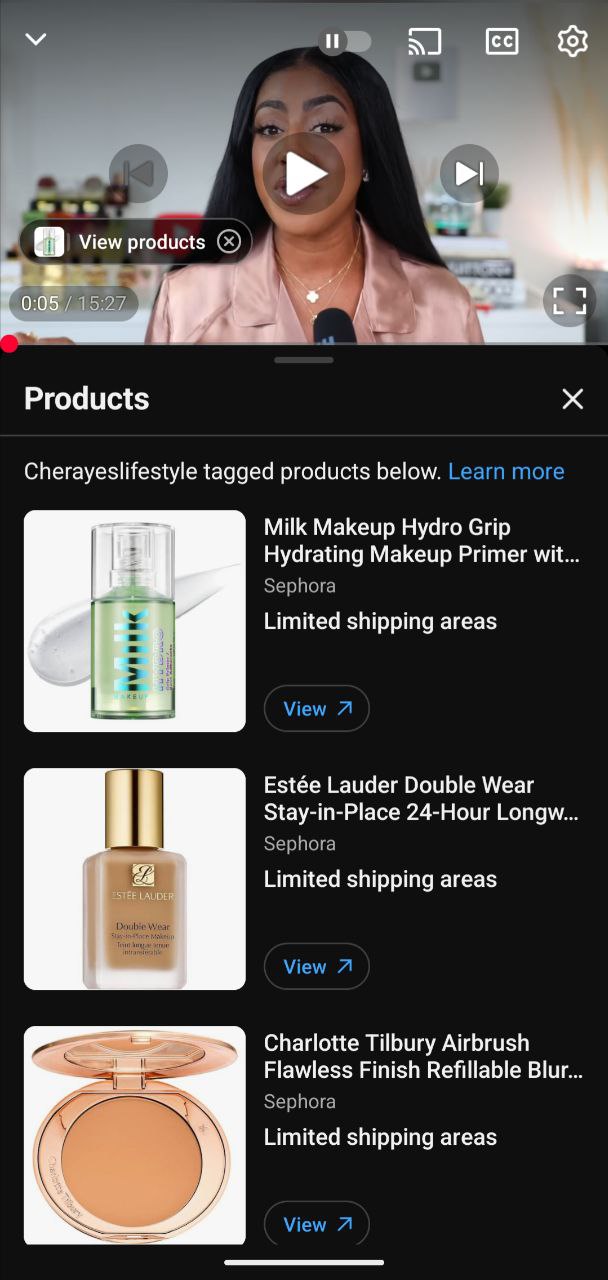View the Milk Makeup Hydro Grip primer
The image size is (608, 1280).
coord(316,709)
